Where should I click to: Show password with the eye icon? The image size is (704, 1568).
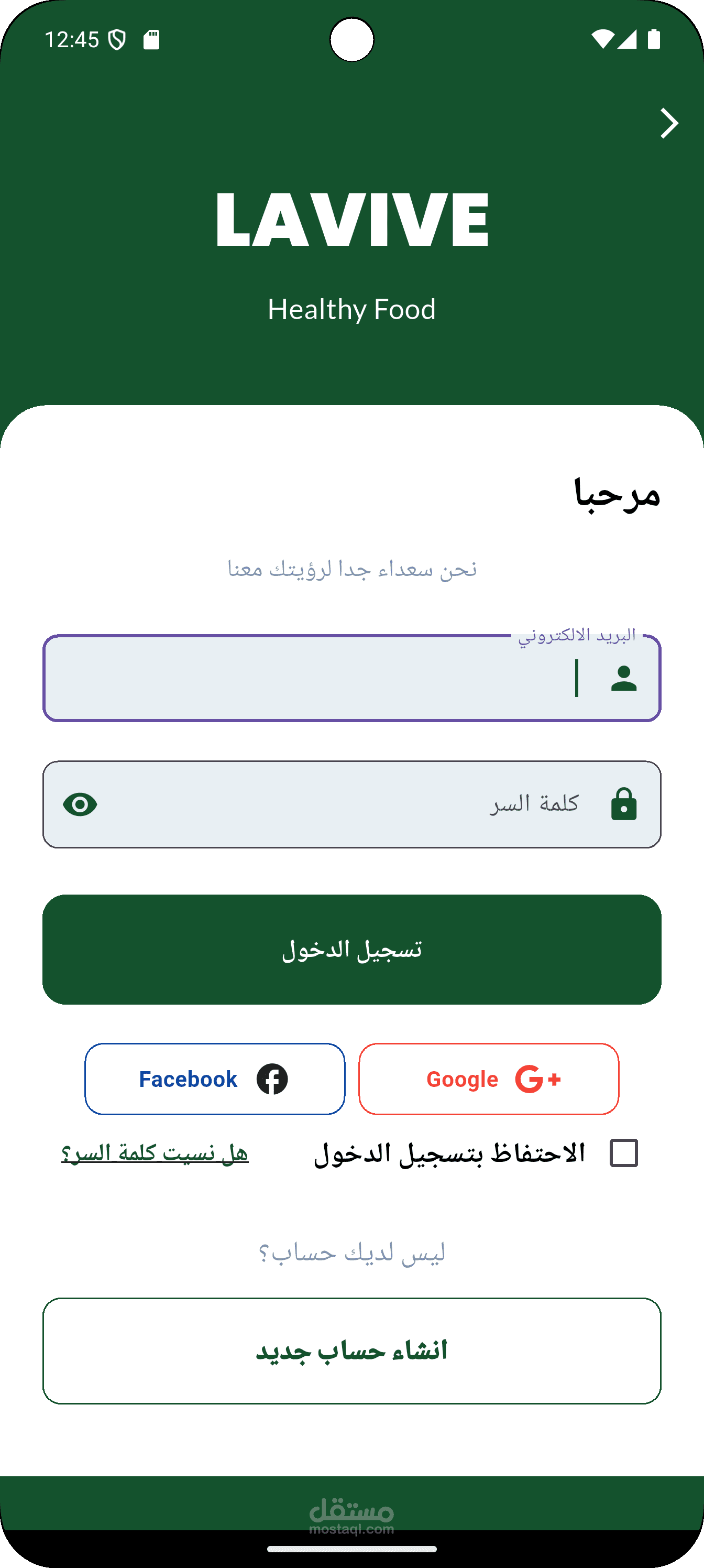[x=80, y=804]
